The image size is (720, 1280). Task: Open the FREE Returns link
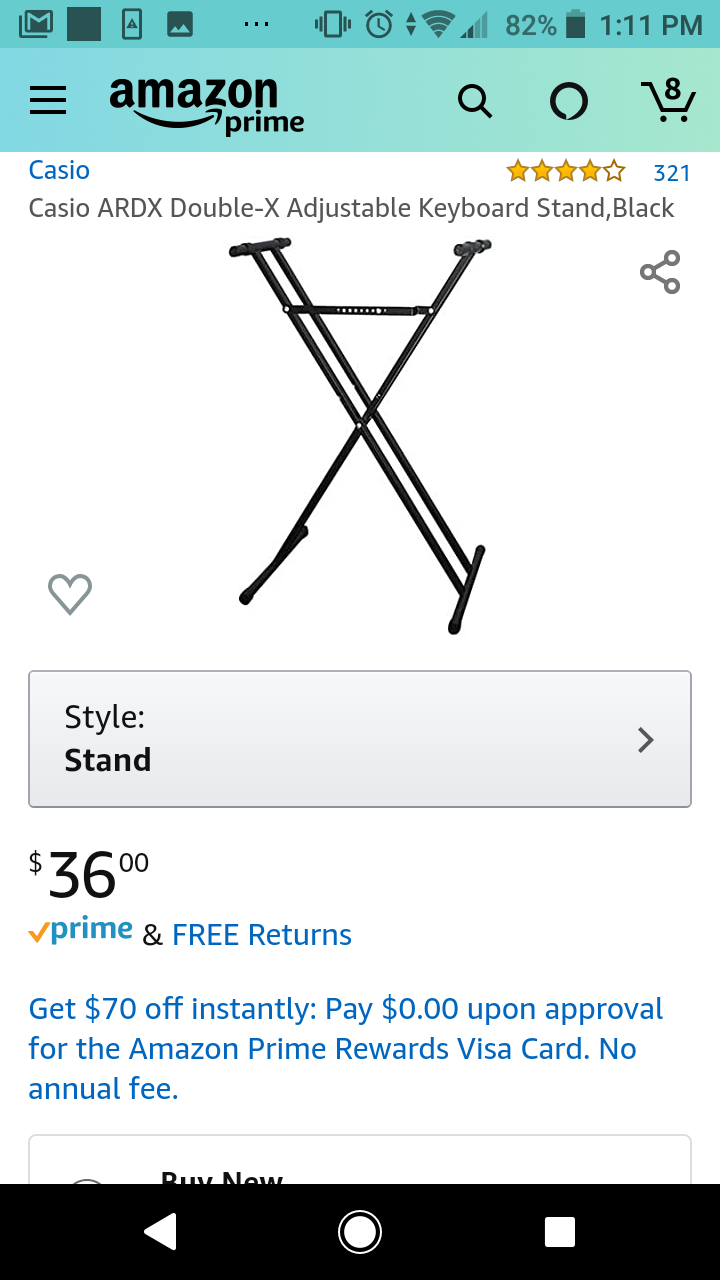click(262, 935)
